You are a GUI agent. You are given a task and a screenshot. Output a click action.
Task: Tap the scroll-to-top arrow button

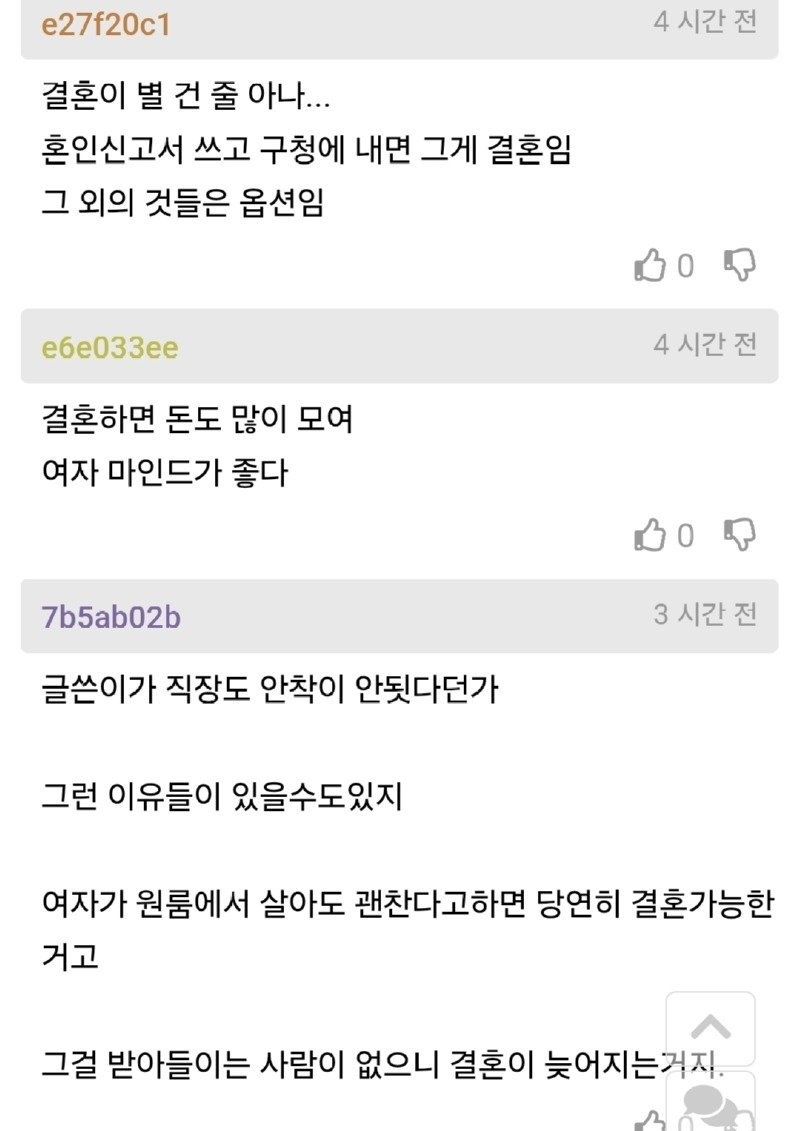[710, 1028]
